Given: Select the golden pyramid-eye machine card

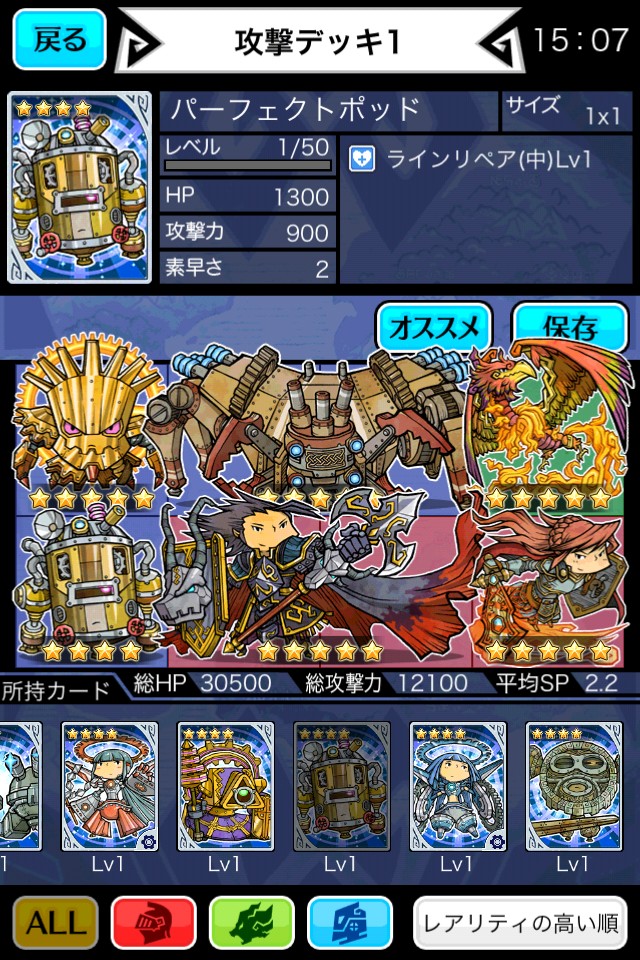Looking at the screenshot, I should click(x=220, y=786).
